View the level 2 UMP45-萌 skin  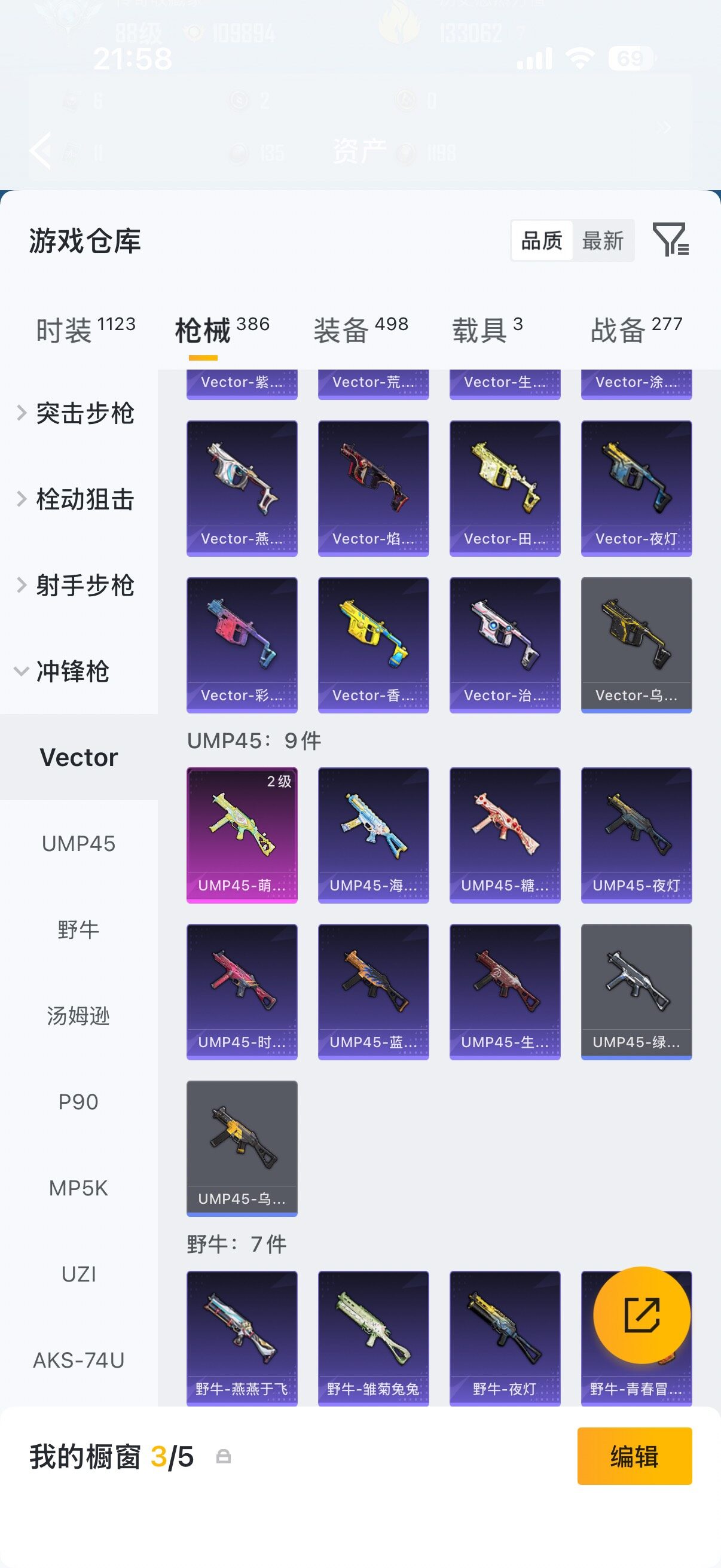pyautogui.click(x=242, y=835)
